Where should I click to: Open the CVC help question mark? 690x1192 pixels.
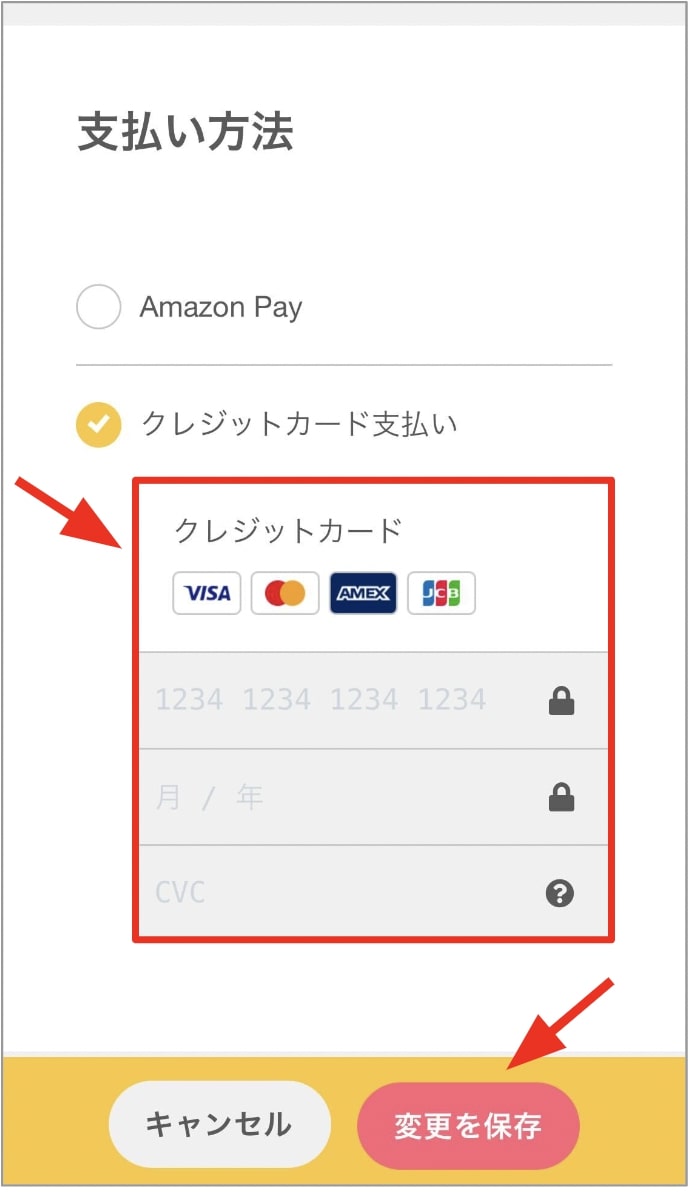point(560,892)
